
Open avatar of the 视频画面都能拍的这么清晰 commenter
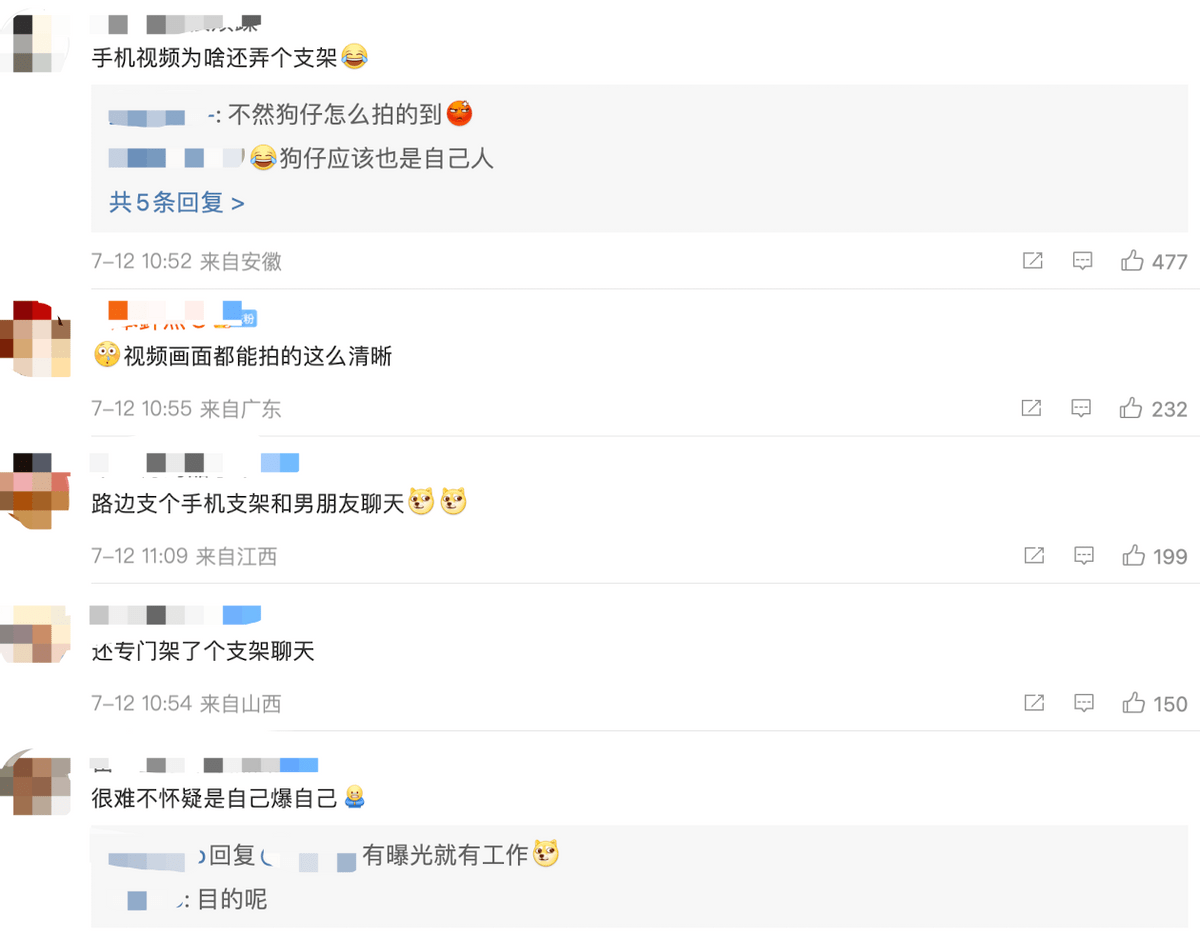point(34,338)
